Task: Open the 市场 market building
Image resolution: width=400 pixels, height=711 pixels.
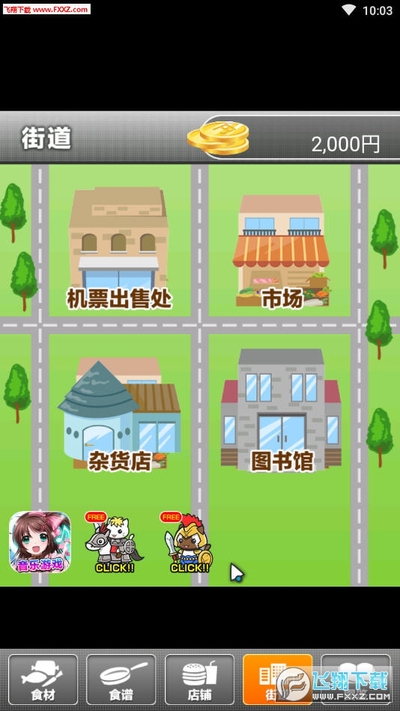Action: pos(281,251)
